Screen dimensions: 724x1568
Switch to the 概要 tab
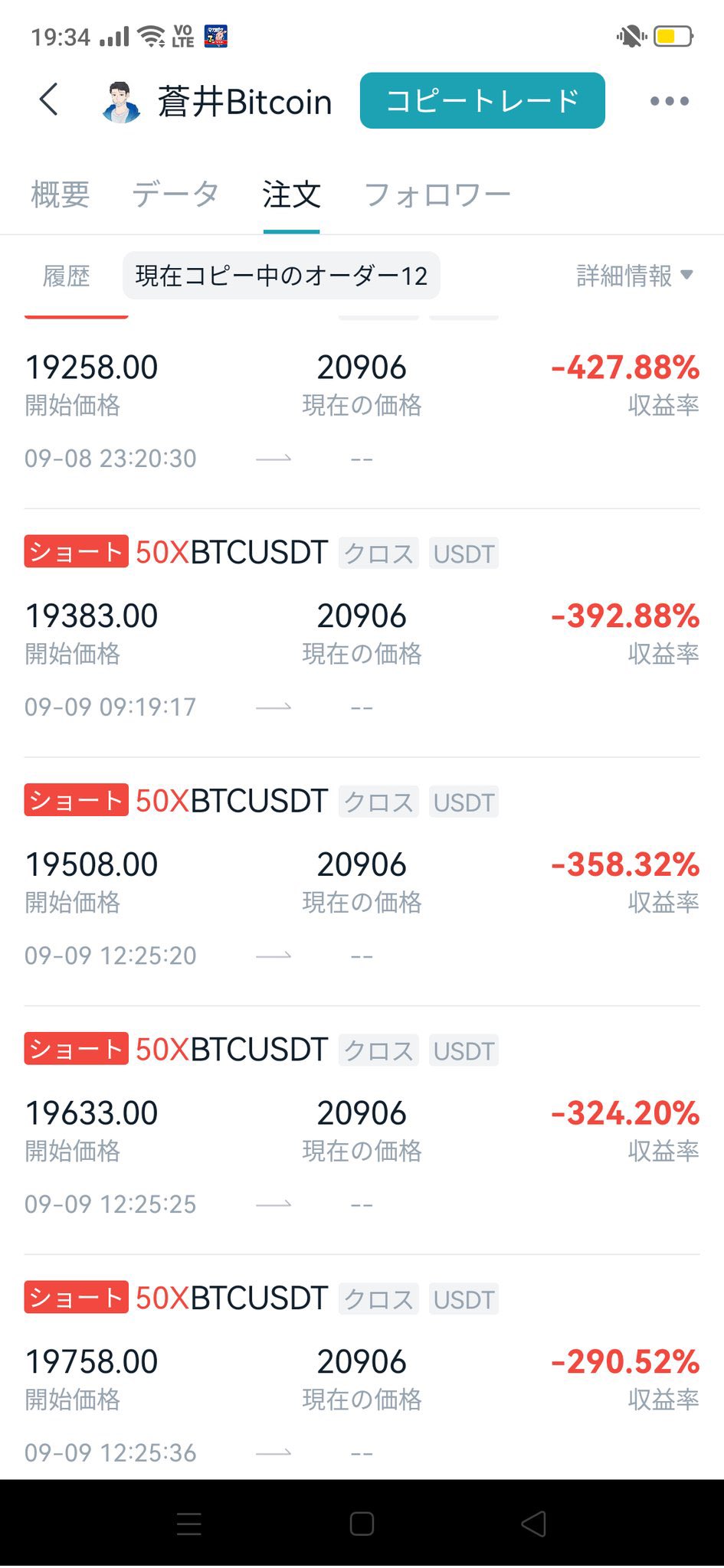tap(61, 194)
